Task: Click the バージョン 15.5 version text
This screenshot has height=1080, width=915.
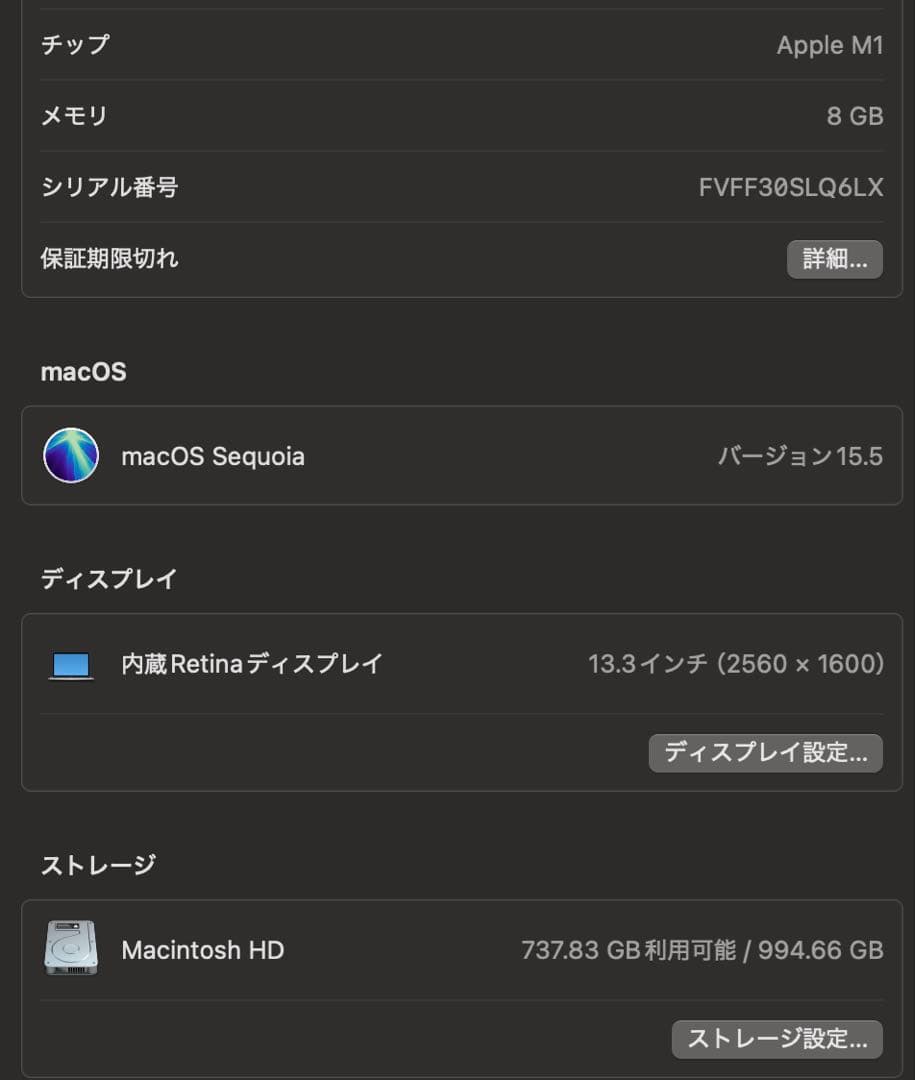Action: (x=802, y=455)
